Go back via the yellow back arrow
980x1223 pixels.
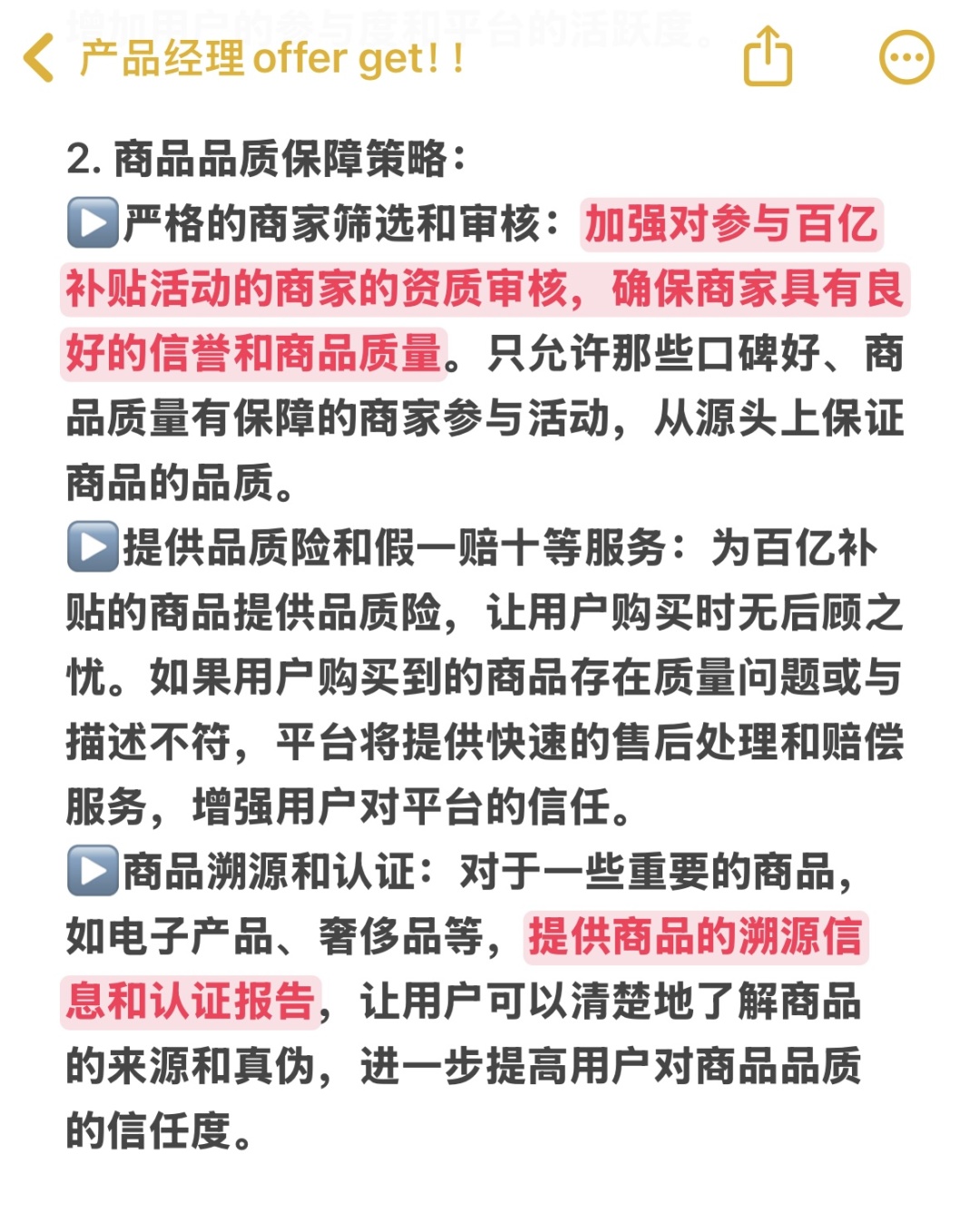click(x=39, y=58)
